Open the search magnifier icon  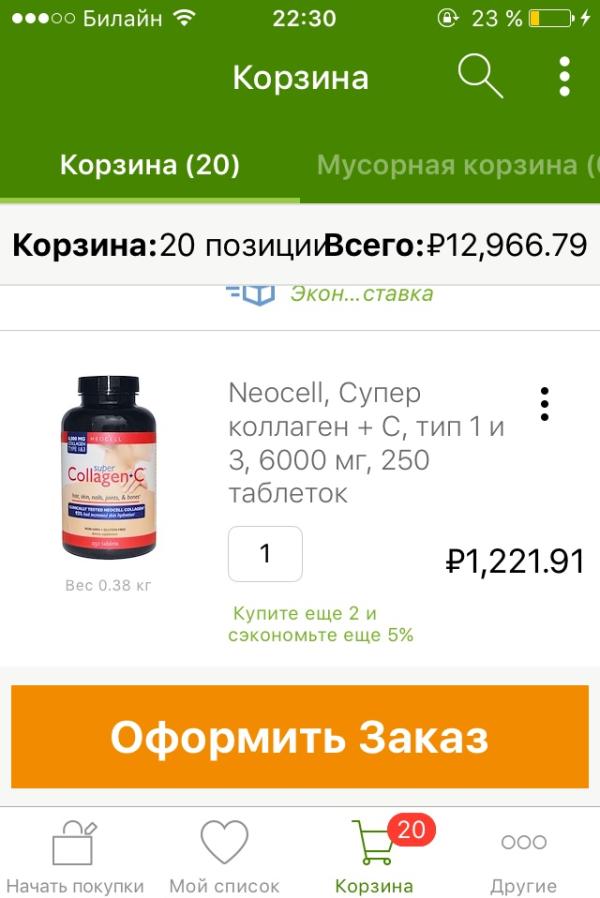coord(480,77)
